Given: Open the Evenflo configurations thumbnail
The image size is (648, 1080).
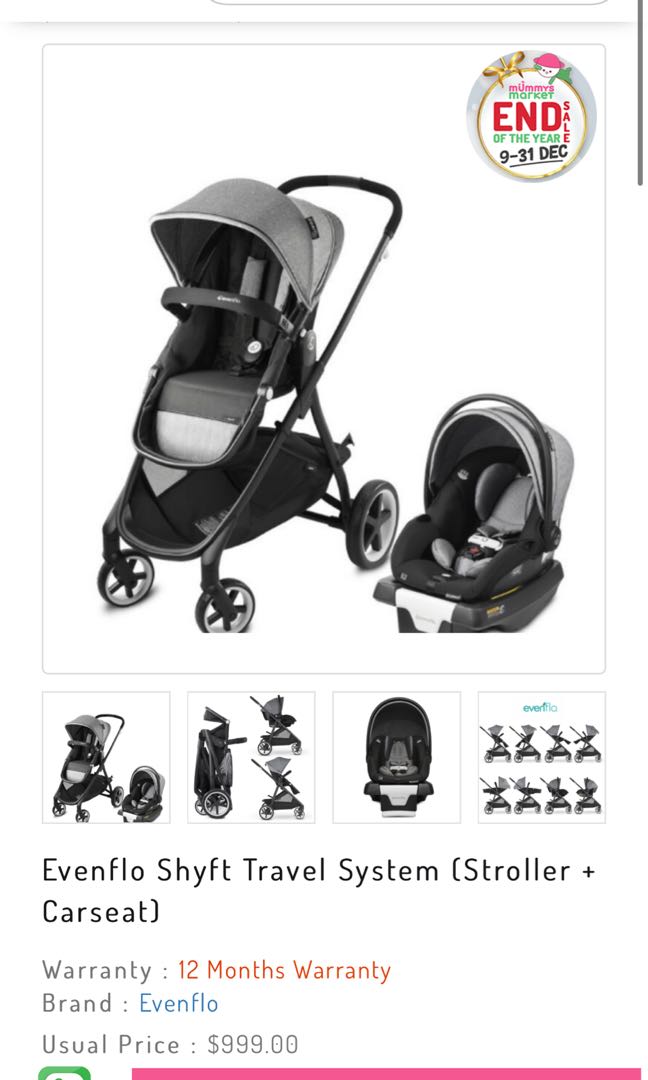Looking at the screenshot, I should [x=541, y=757].
